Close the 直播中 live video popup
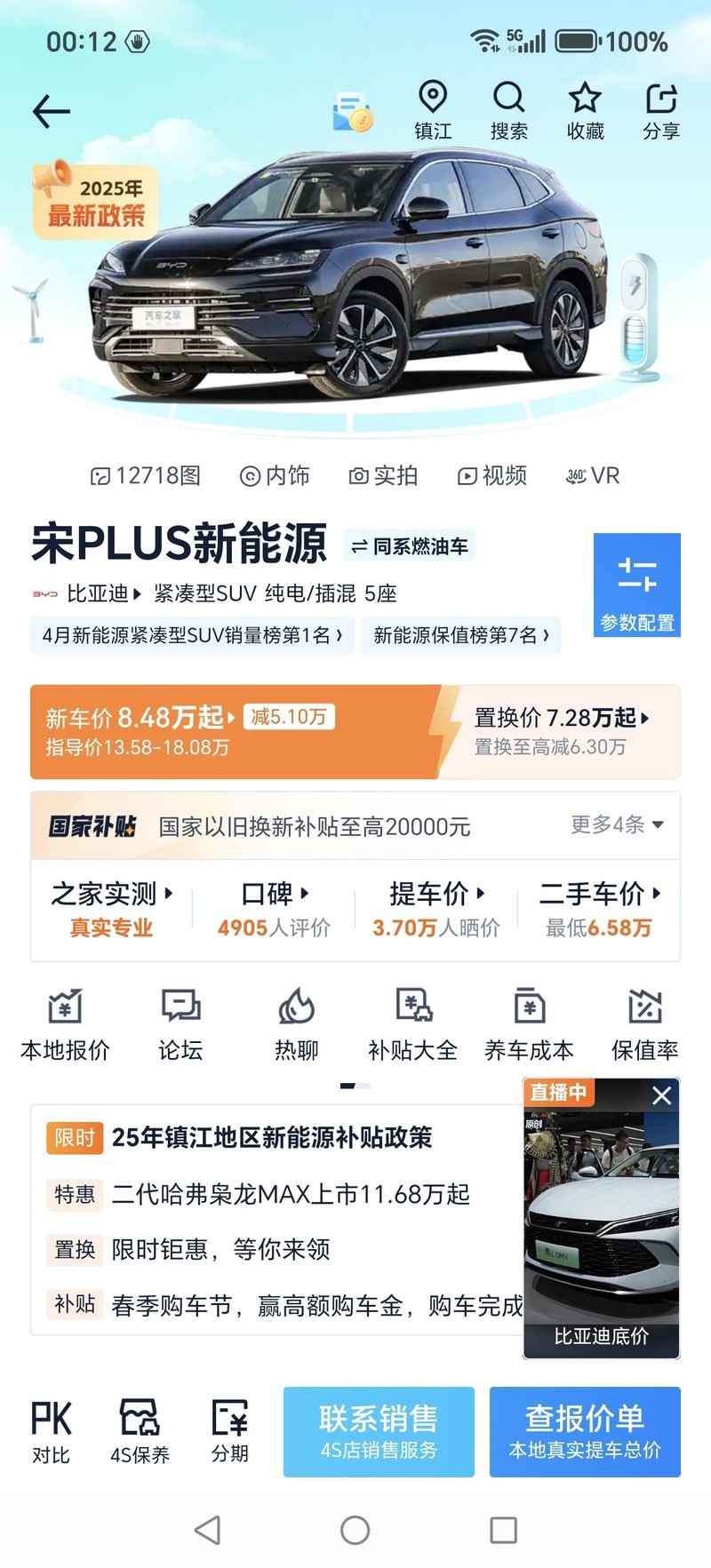 pyautogui.click(x=661, y=1095)
